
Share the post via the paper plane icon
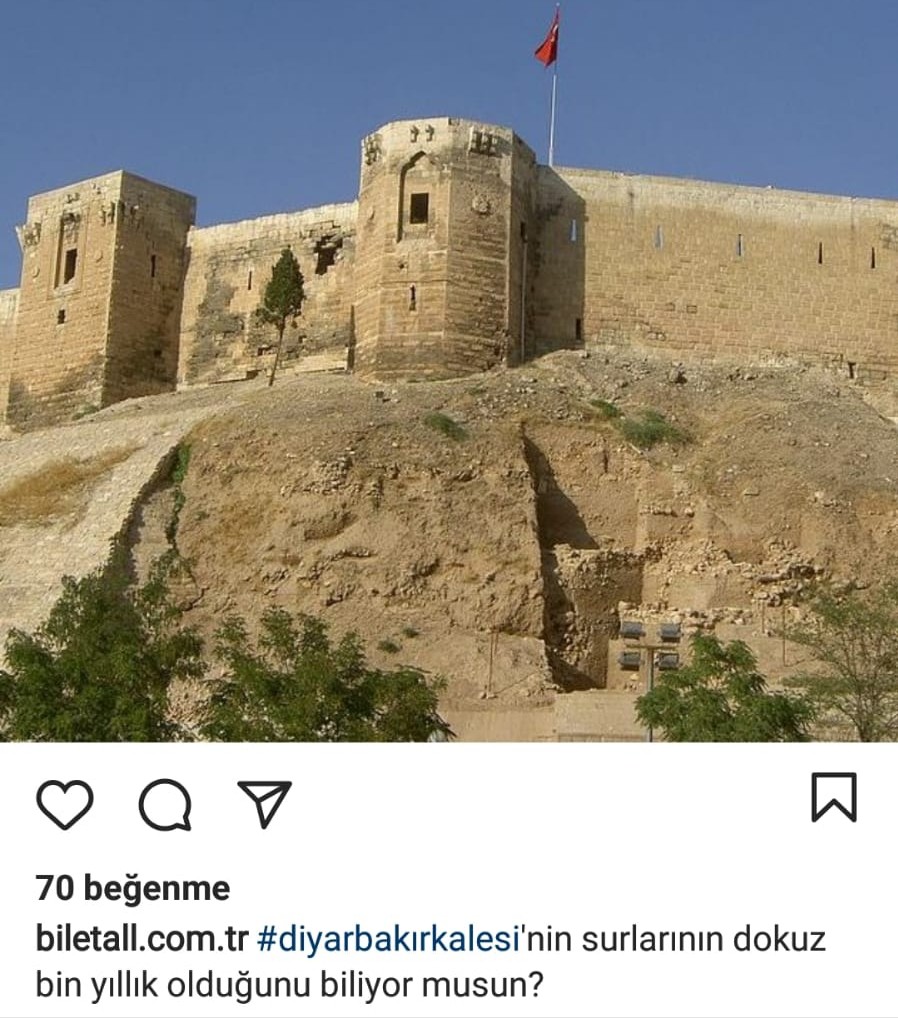point(265,803)
